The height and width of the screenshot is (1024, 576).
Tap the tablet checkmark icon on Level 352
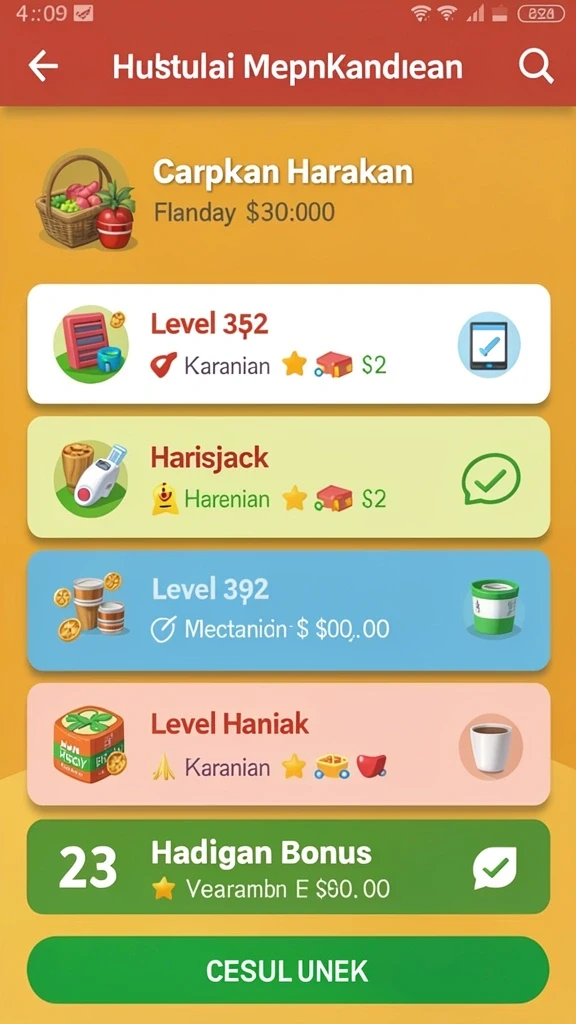pyautogui.click(x=489, y=344)
